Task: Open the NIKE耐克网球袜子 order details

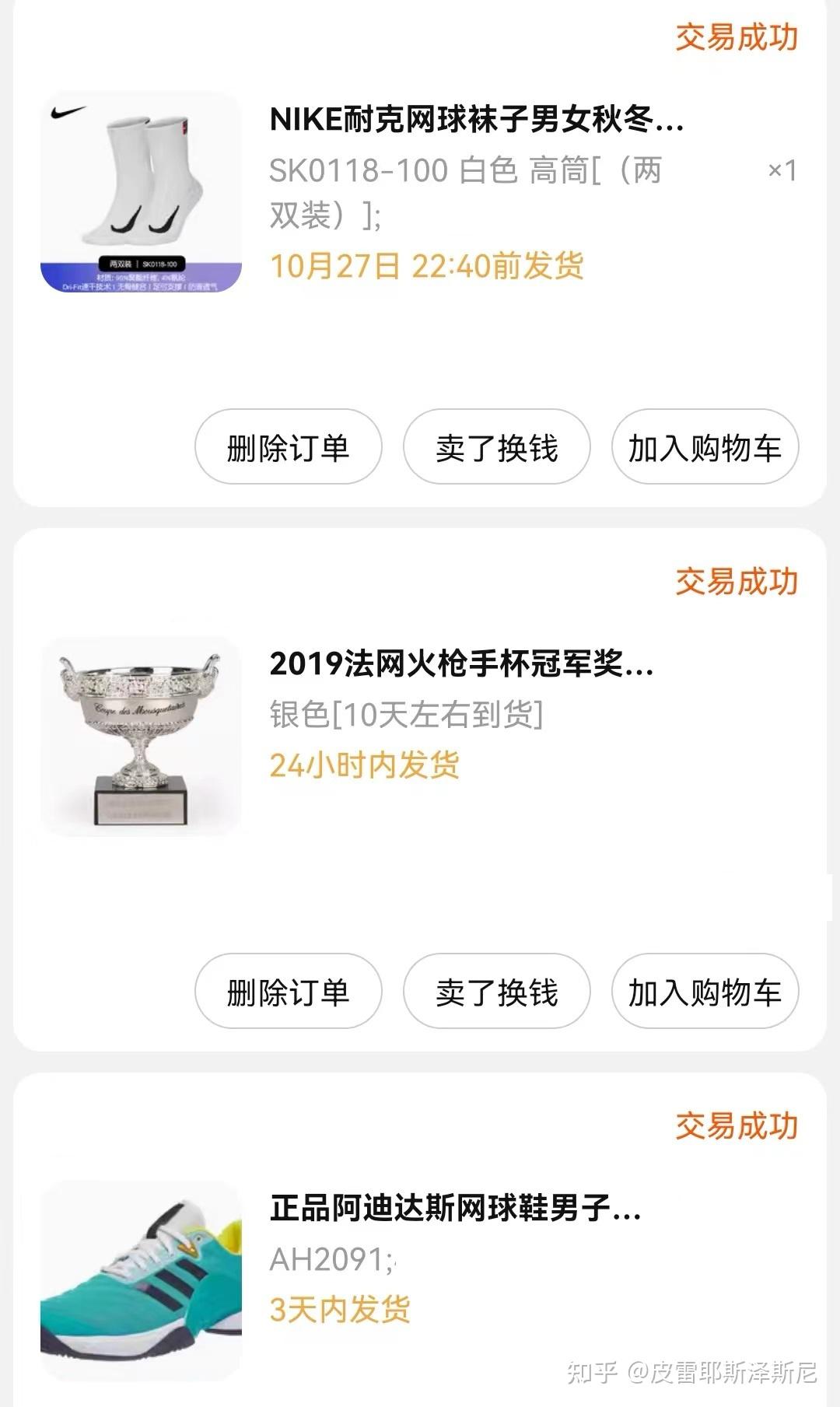Action: (x=476, y=120)
